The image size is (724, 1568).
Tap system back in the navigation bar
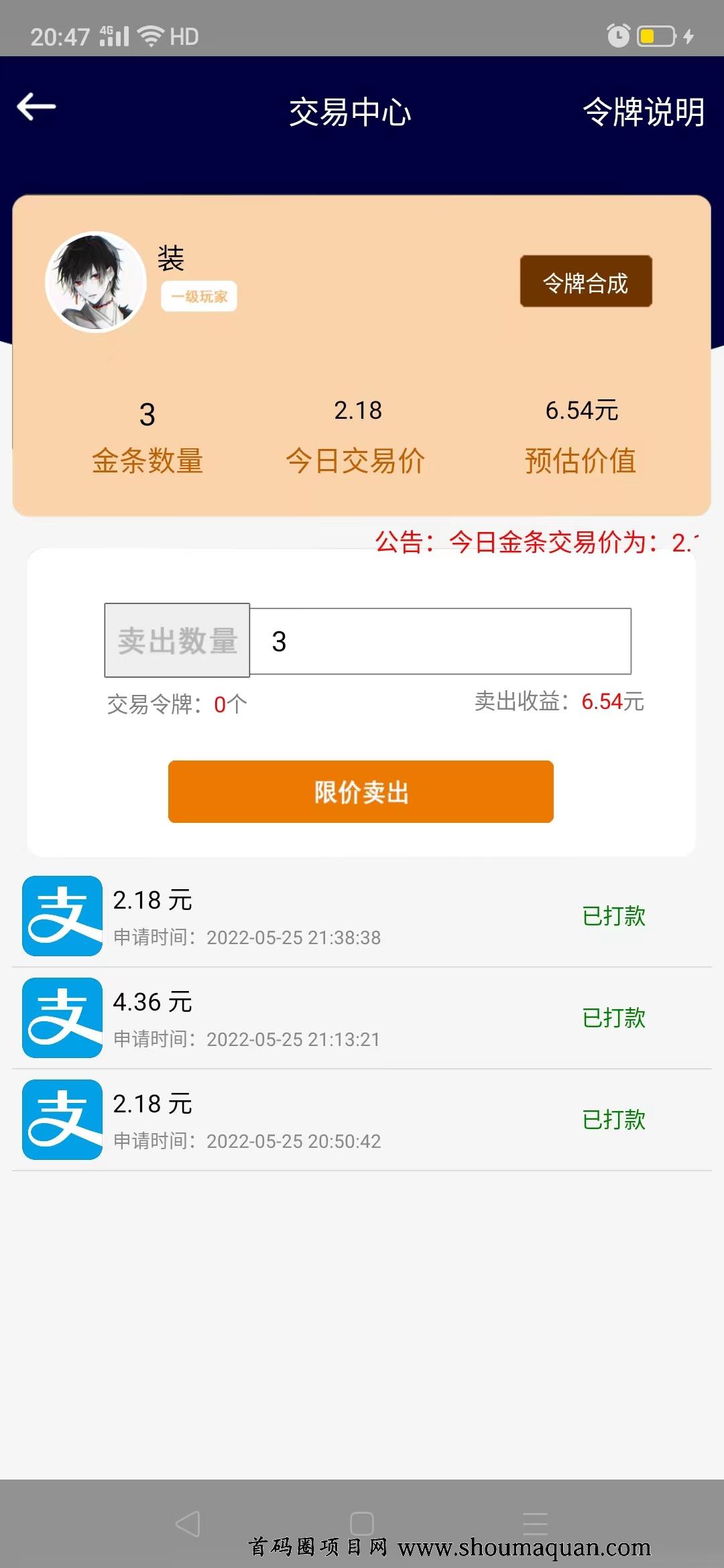tap(188, 1524)
